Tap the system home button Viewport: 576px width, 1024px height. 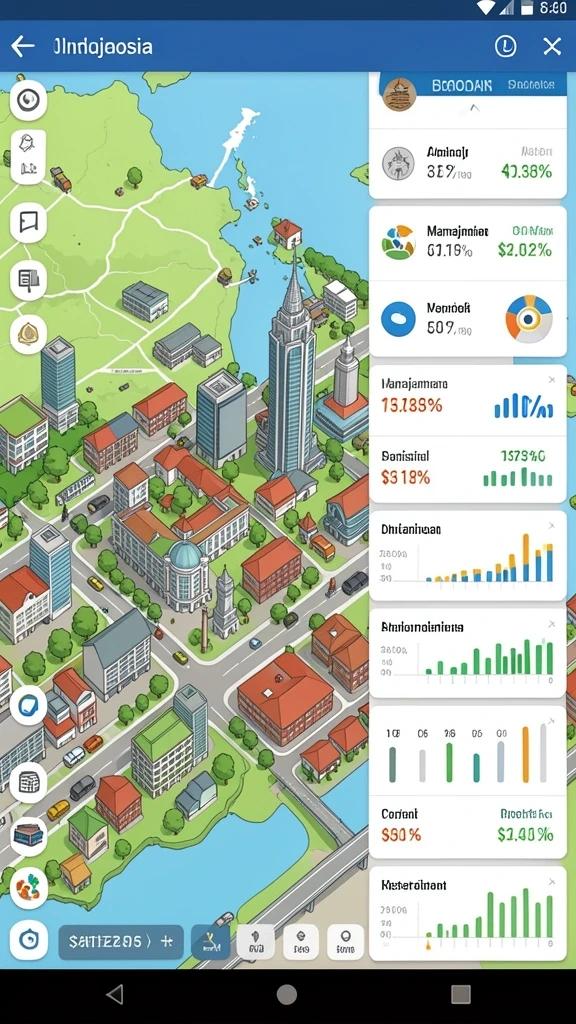point(286,995)
